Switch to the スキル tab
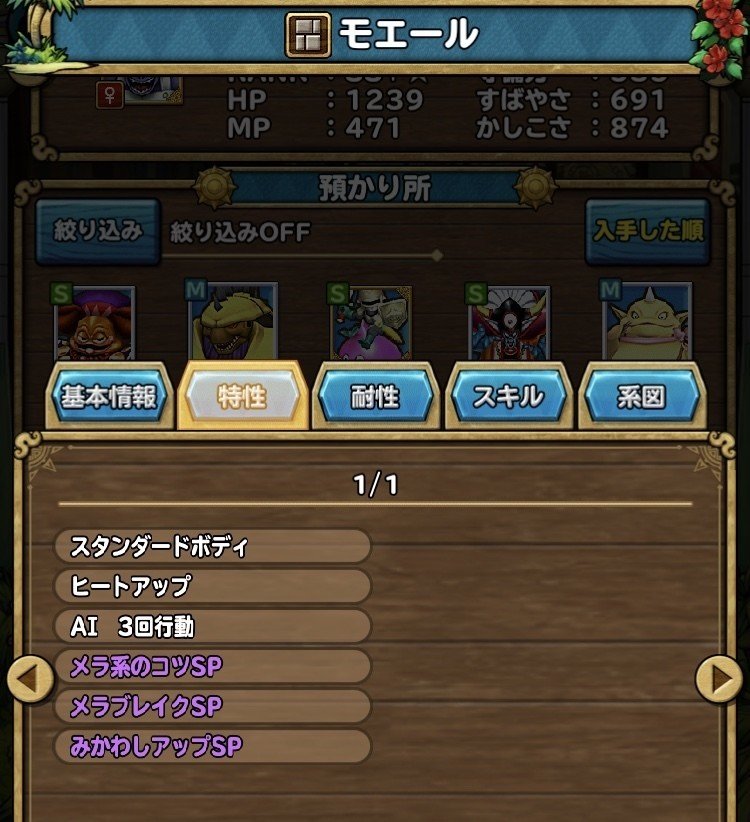Viewport: 750px width, 822px height. click(x=508, y=397)
